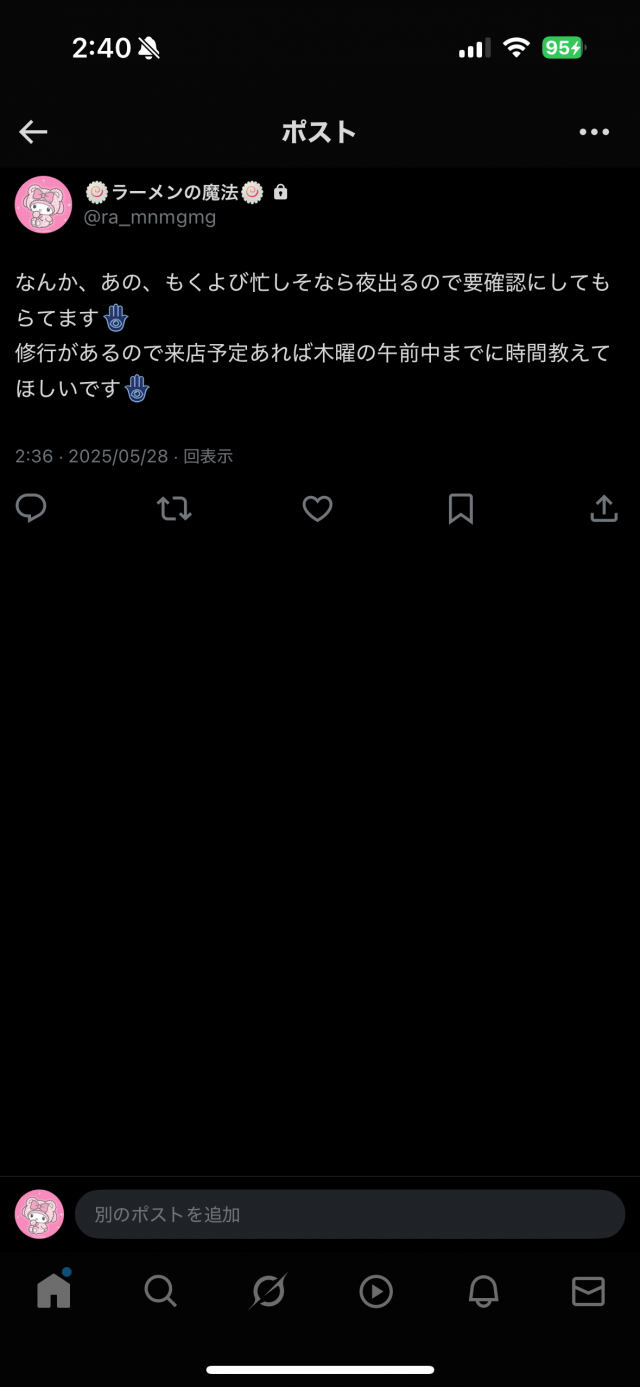Tap the 別のポストを追加 field

[350, 1214]
